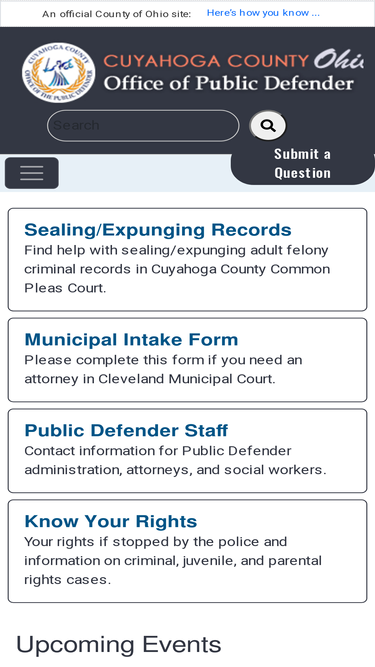Screen dimensions: 375x667
Task: Open the "Here's how you know" link
Action: click(x=263, y=13)
